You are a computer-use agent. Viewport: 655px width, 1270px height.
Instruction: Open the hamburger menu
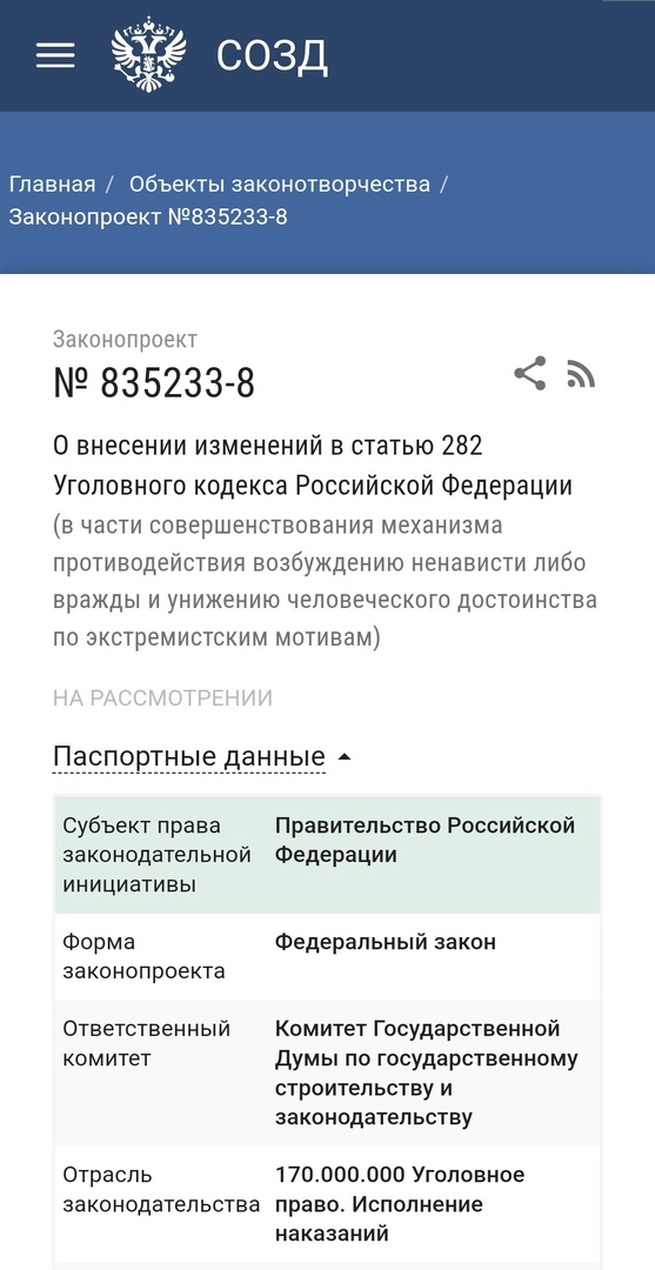pos(55,55)
